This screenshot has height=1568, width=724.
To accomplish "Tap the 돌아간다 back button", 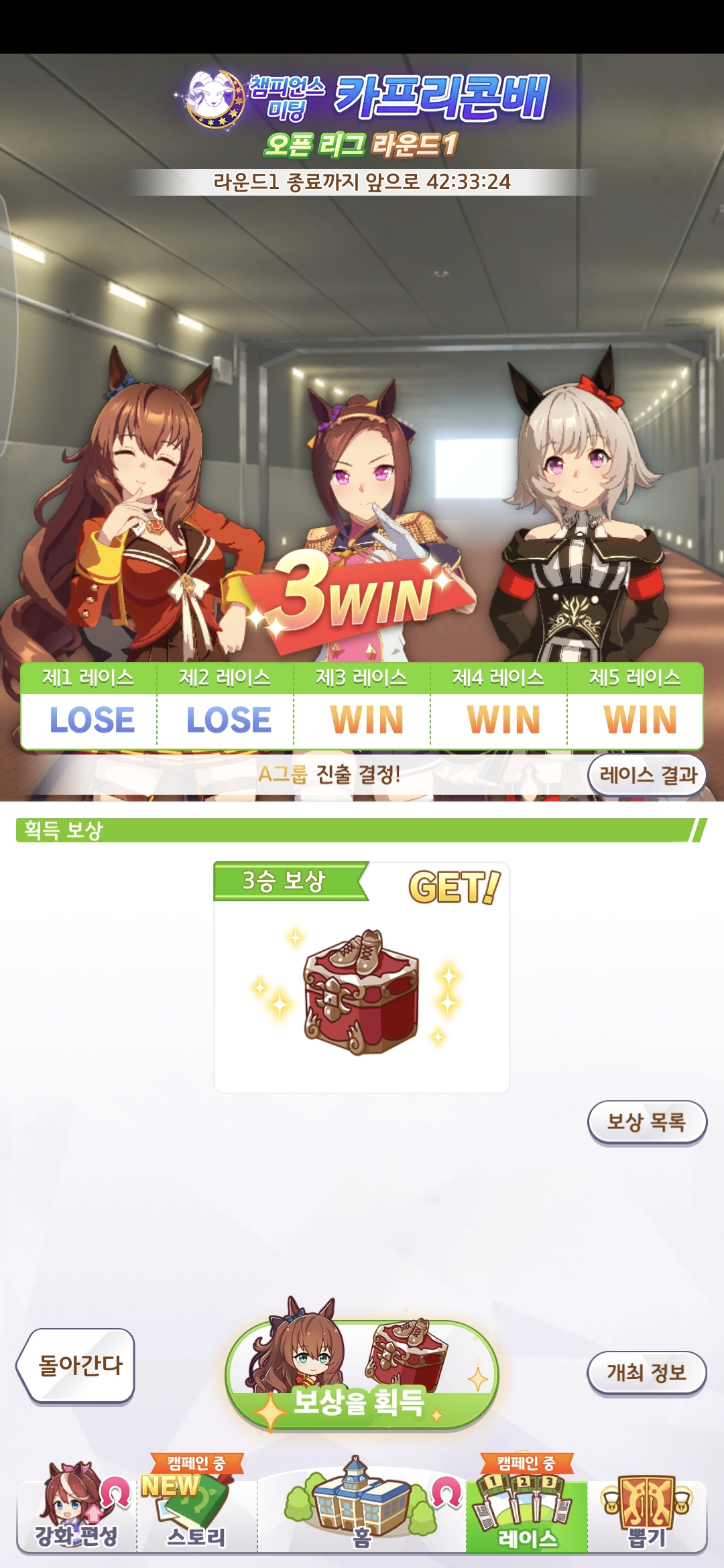I will click(x=77, y=1365).
